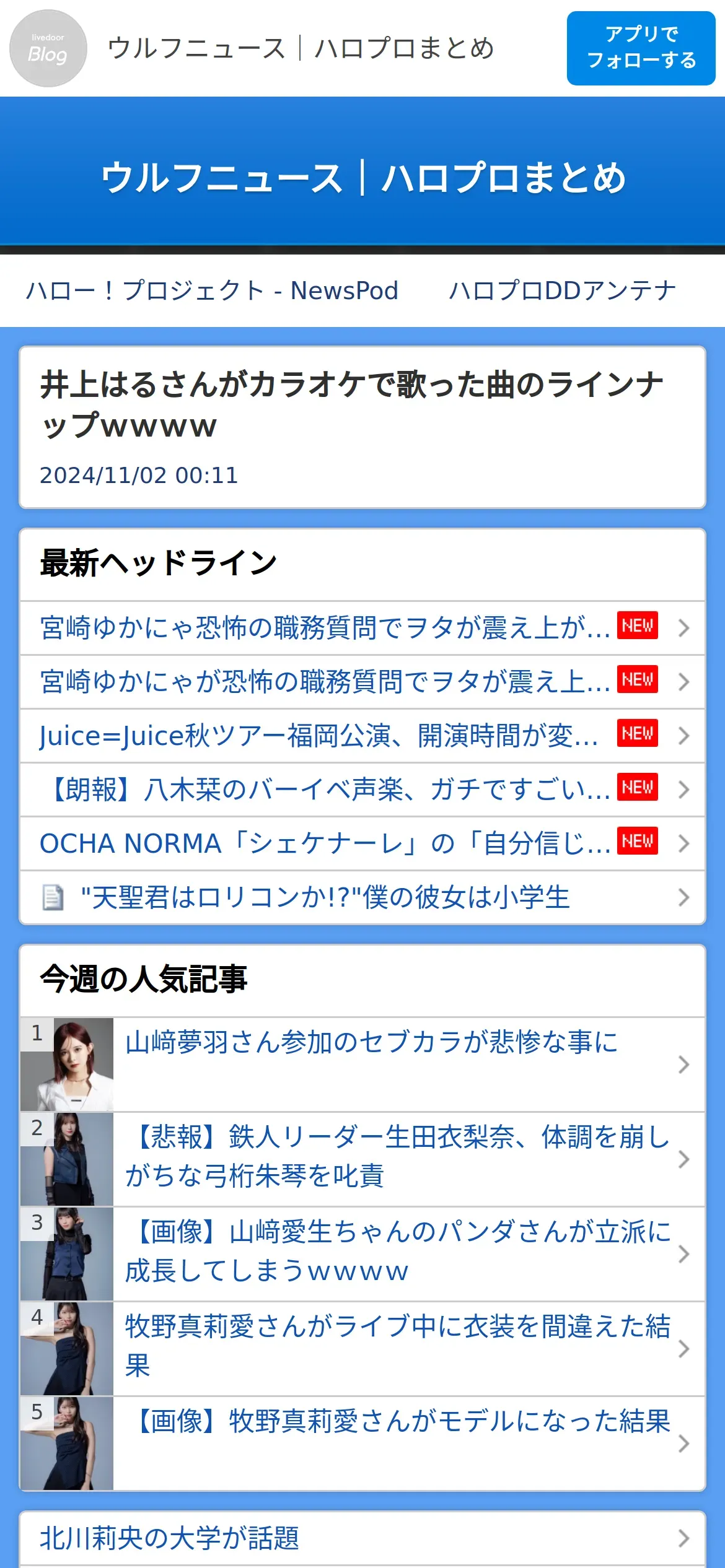Open 【画像】牧野真莉愛さんがモデルになった結果
Image resolution: width=725 pixels, height=1568 pixels.
pos(362,1444)
